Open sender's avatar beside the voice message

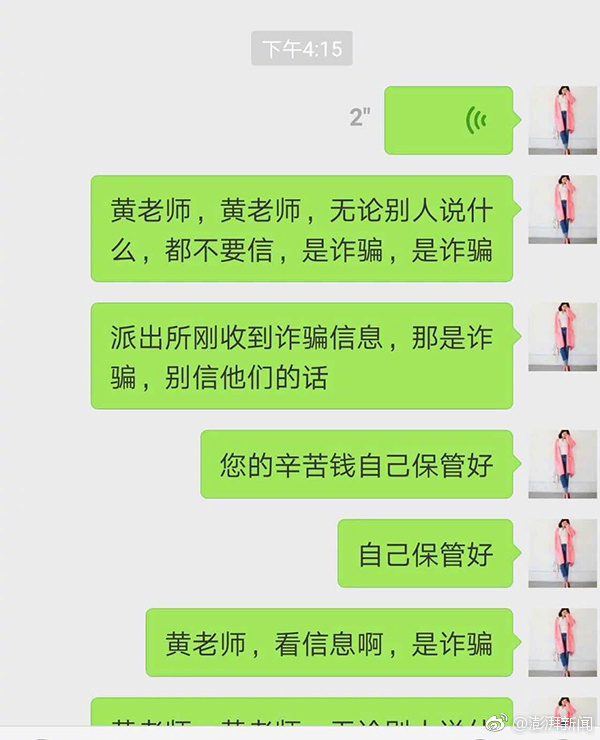(562, 120)
